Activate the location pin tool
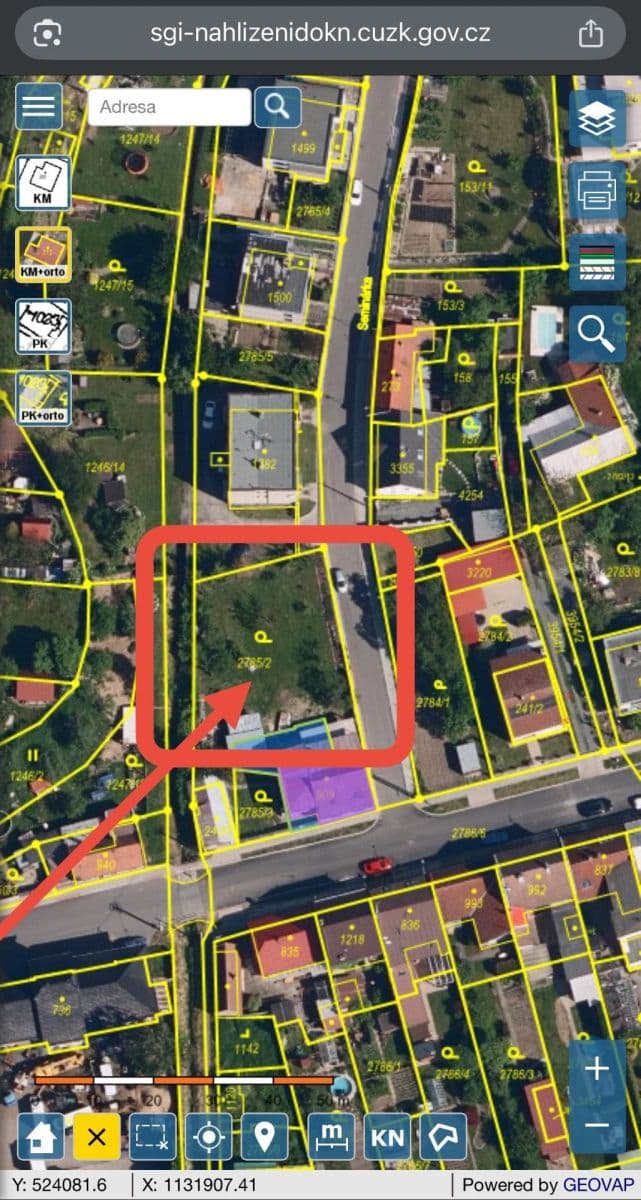The image size is (641, 1200). 265,1137
